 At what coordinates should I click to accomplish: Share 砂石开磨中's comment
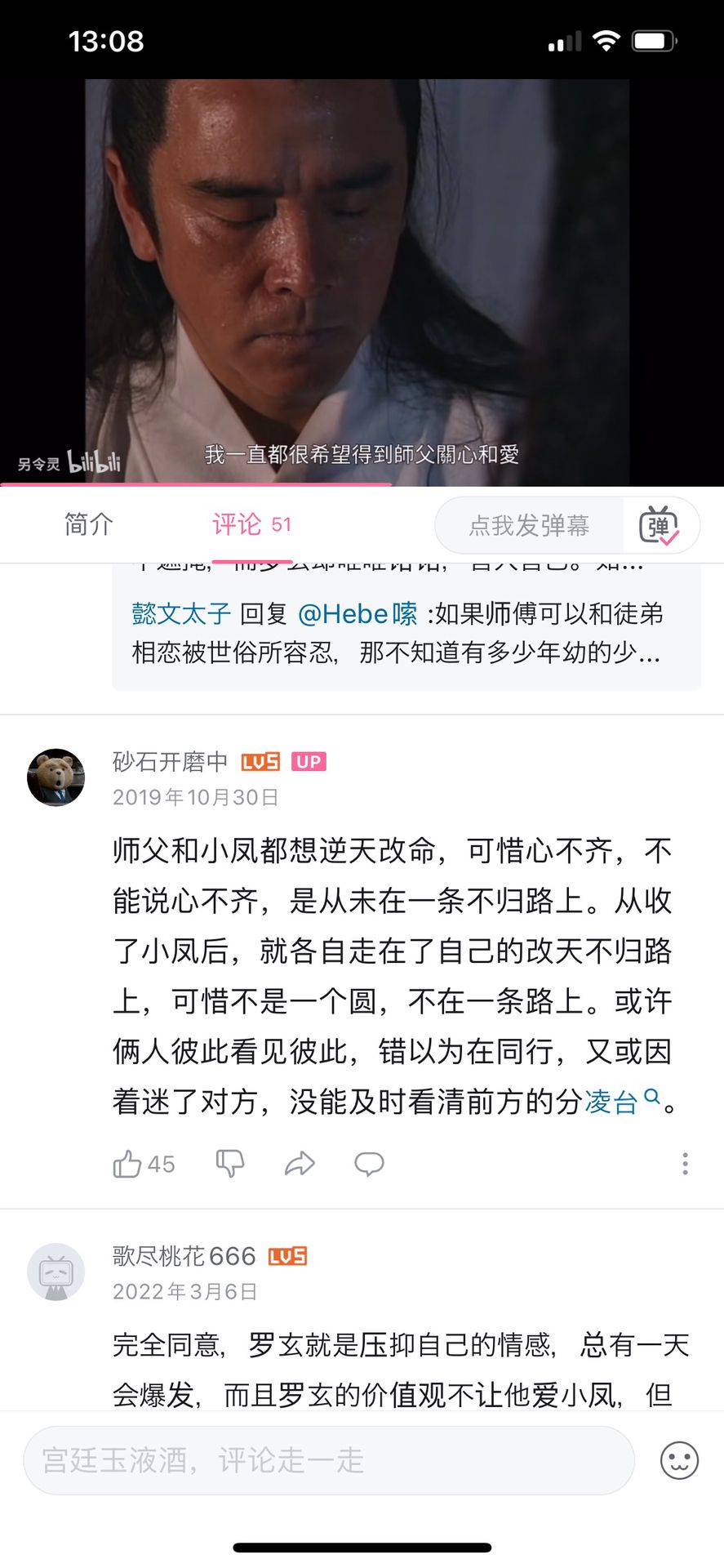coord(300,1164)
